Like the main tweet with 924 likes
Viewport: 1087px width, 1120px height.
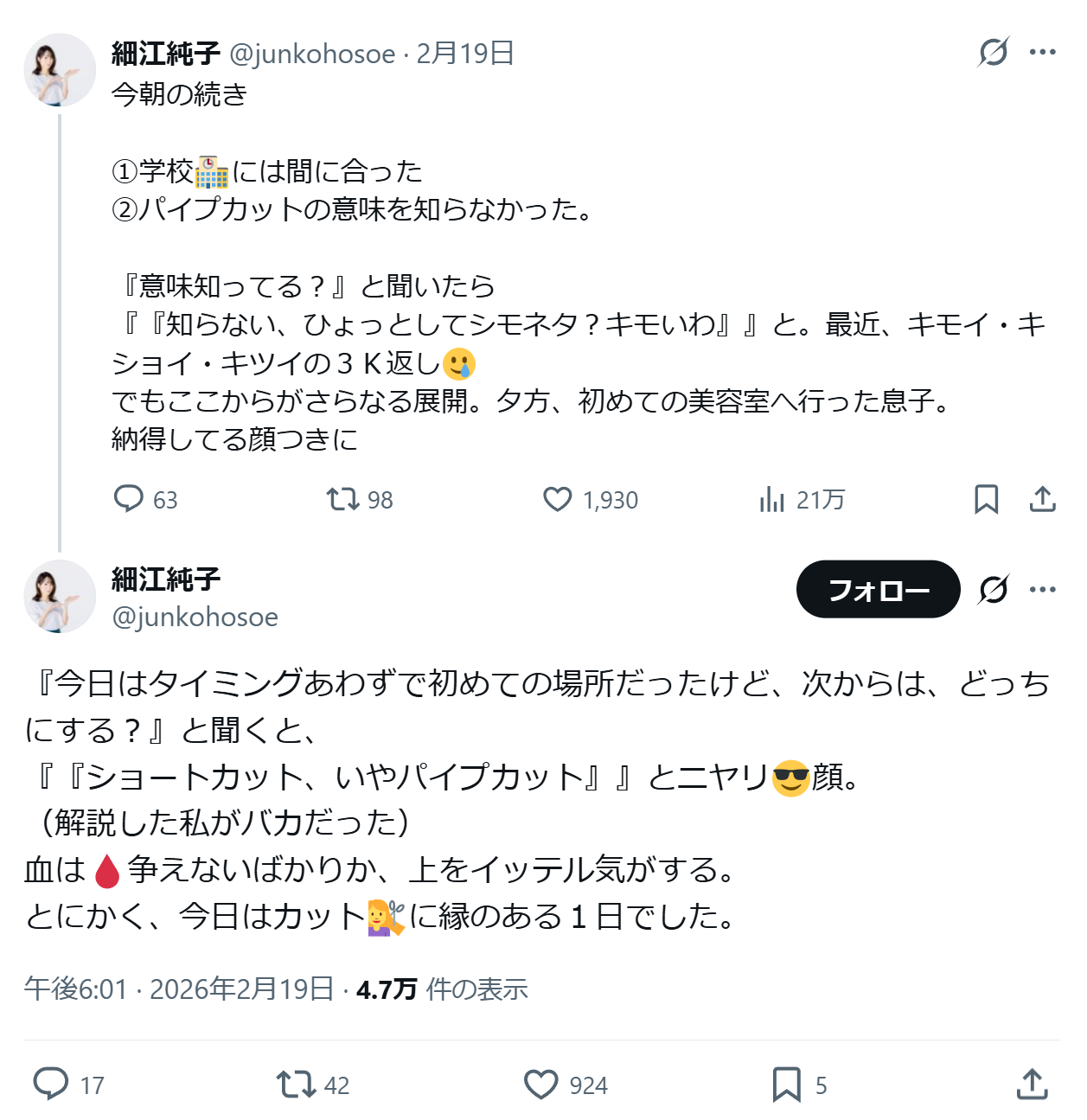(x=541, y=1084)
